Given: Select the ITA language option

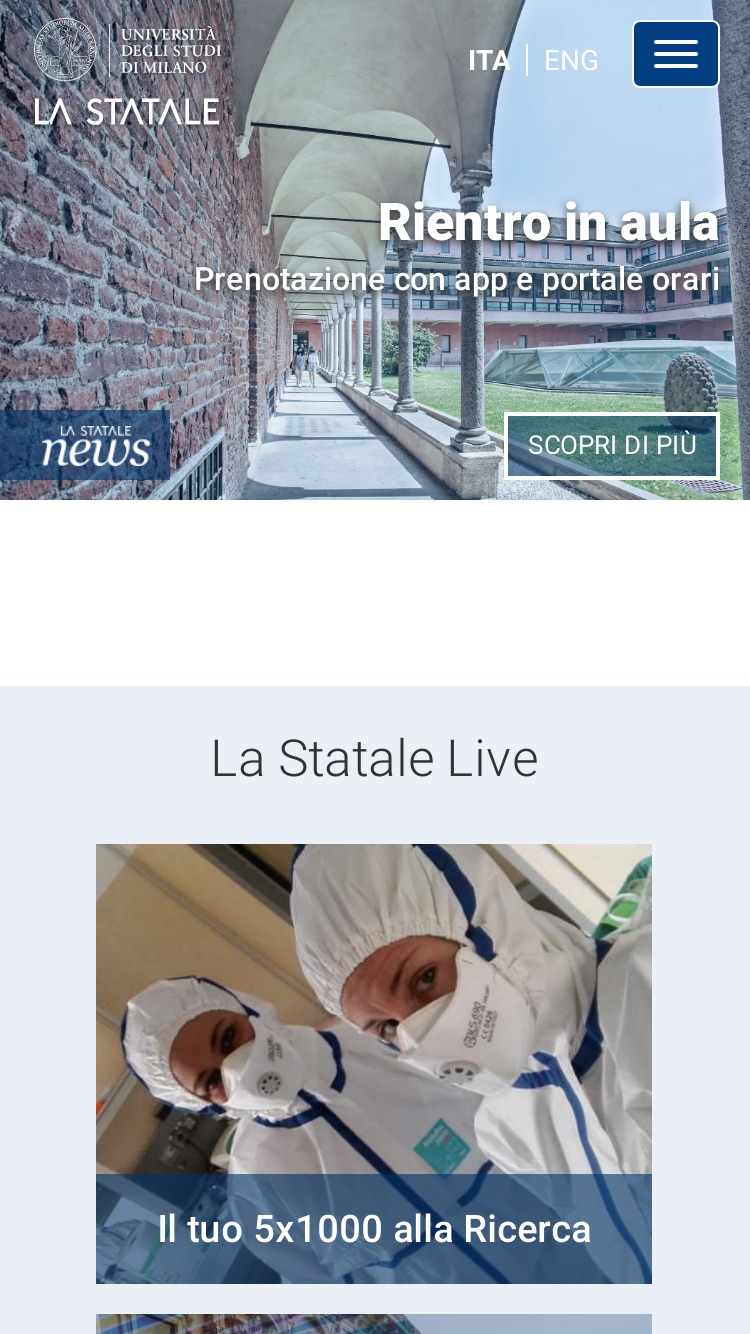Looking at the screenshot, I should [489, 61].
